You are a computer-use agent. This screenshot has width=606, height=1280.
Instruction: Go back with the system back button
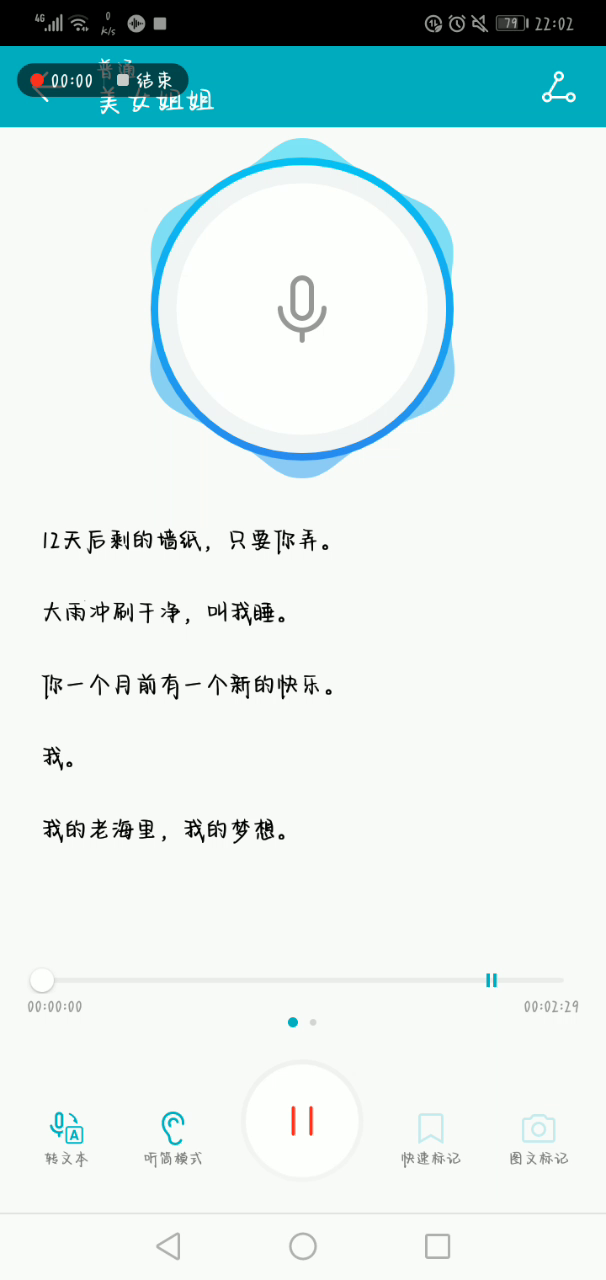[168, 1246]
